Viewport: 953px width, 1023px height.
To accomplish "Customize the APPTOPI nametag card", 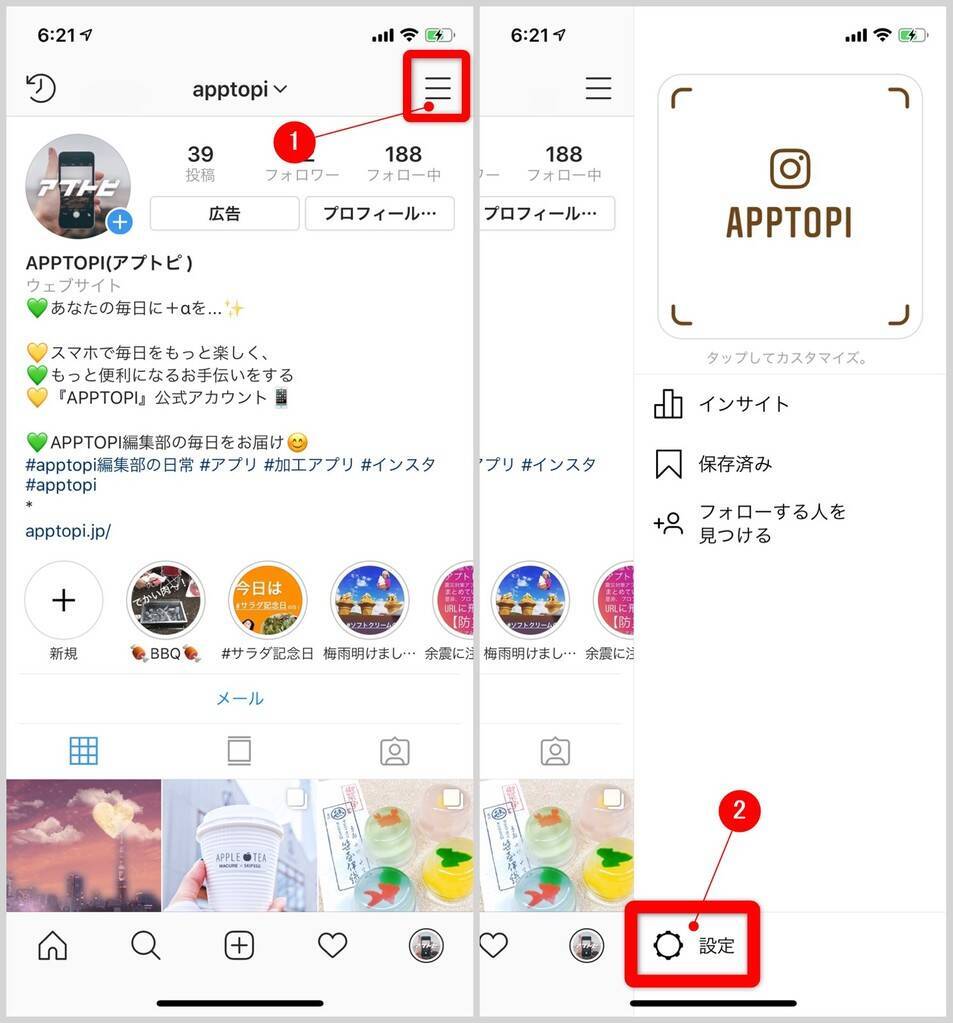I will click(789, 206).
